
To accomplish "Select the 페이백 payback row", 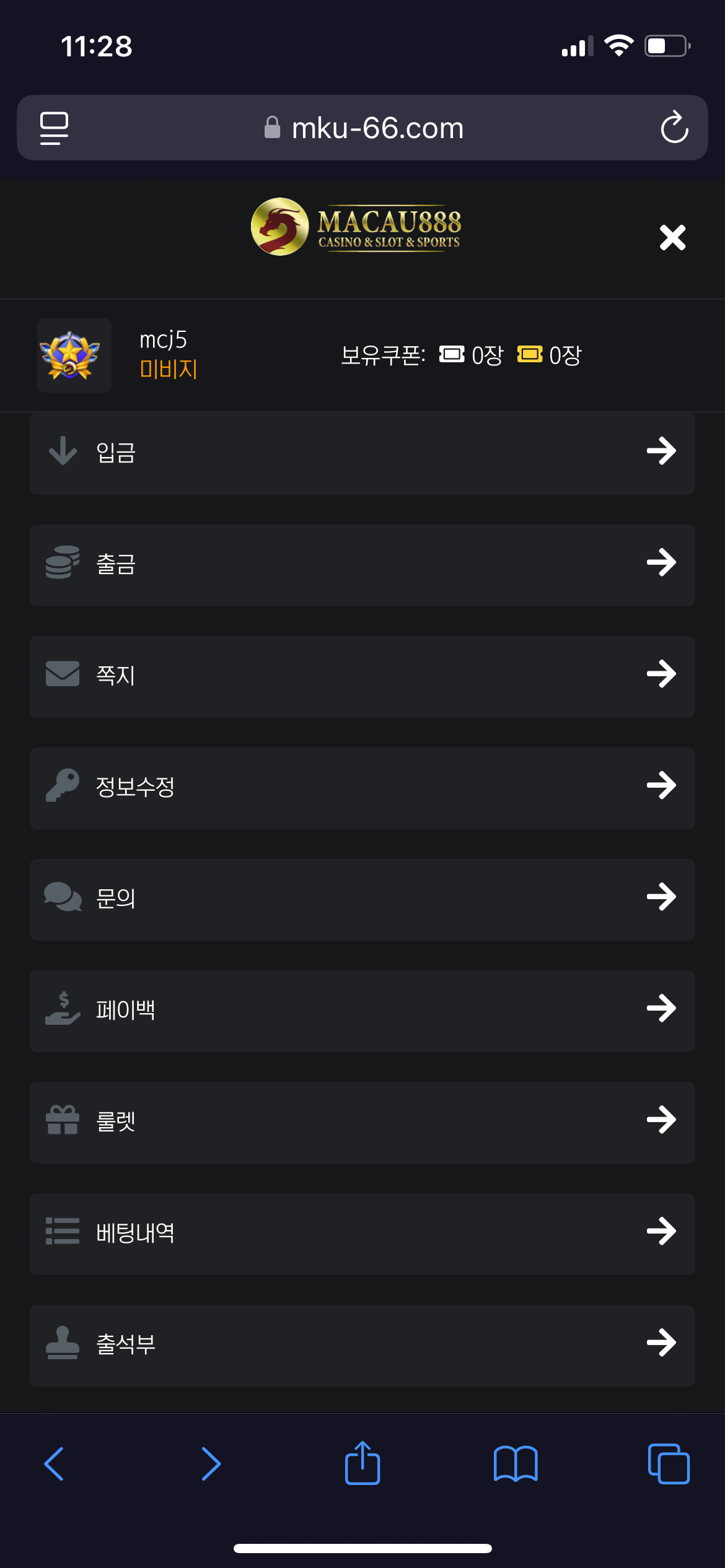I will tap(362, 1011).
